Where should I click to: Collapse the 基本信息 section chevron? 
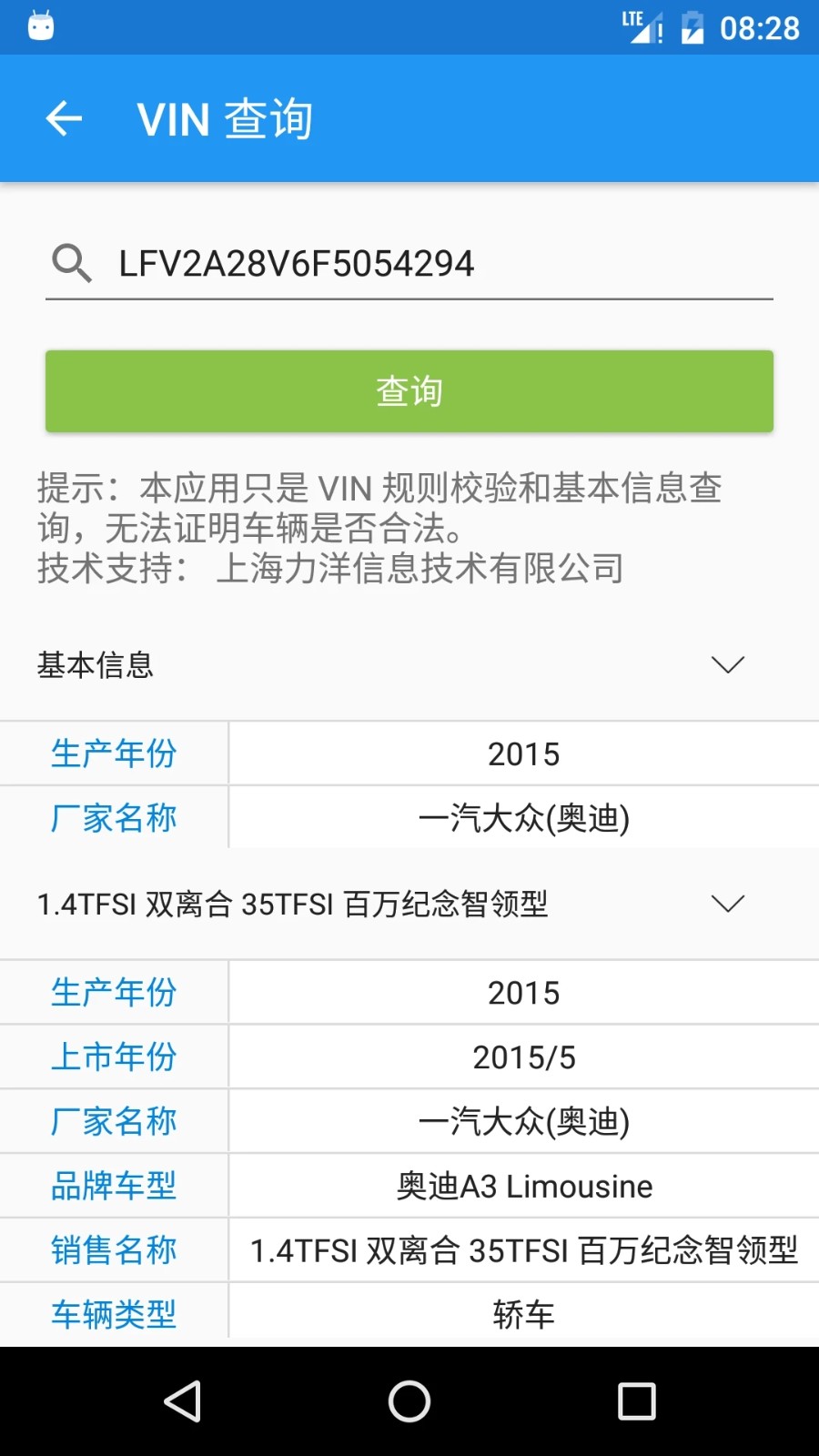click(x=727, y=665)
